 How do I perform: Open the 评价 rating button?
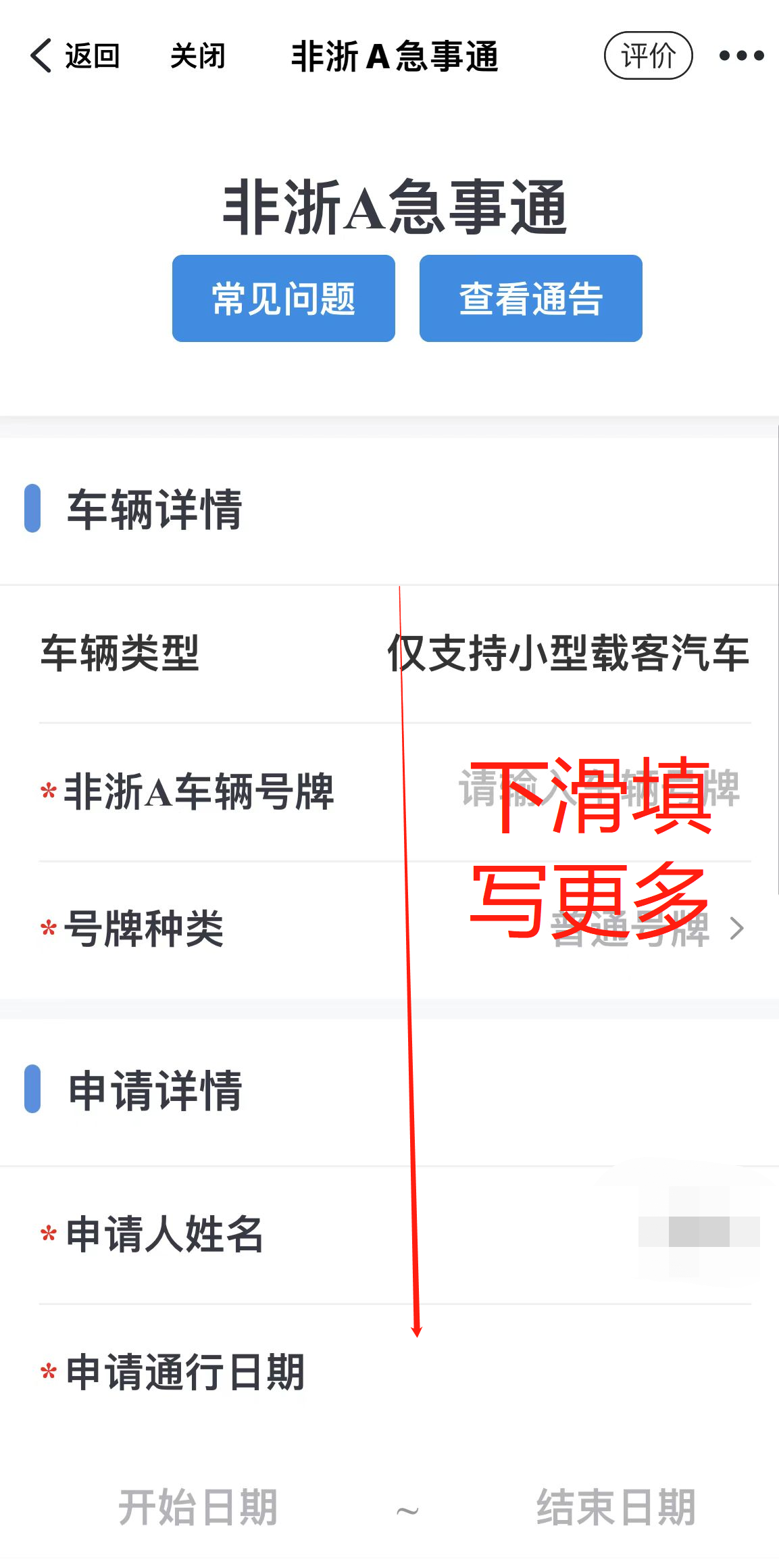[x=647, y=56]
